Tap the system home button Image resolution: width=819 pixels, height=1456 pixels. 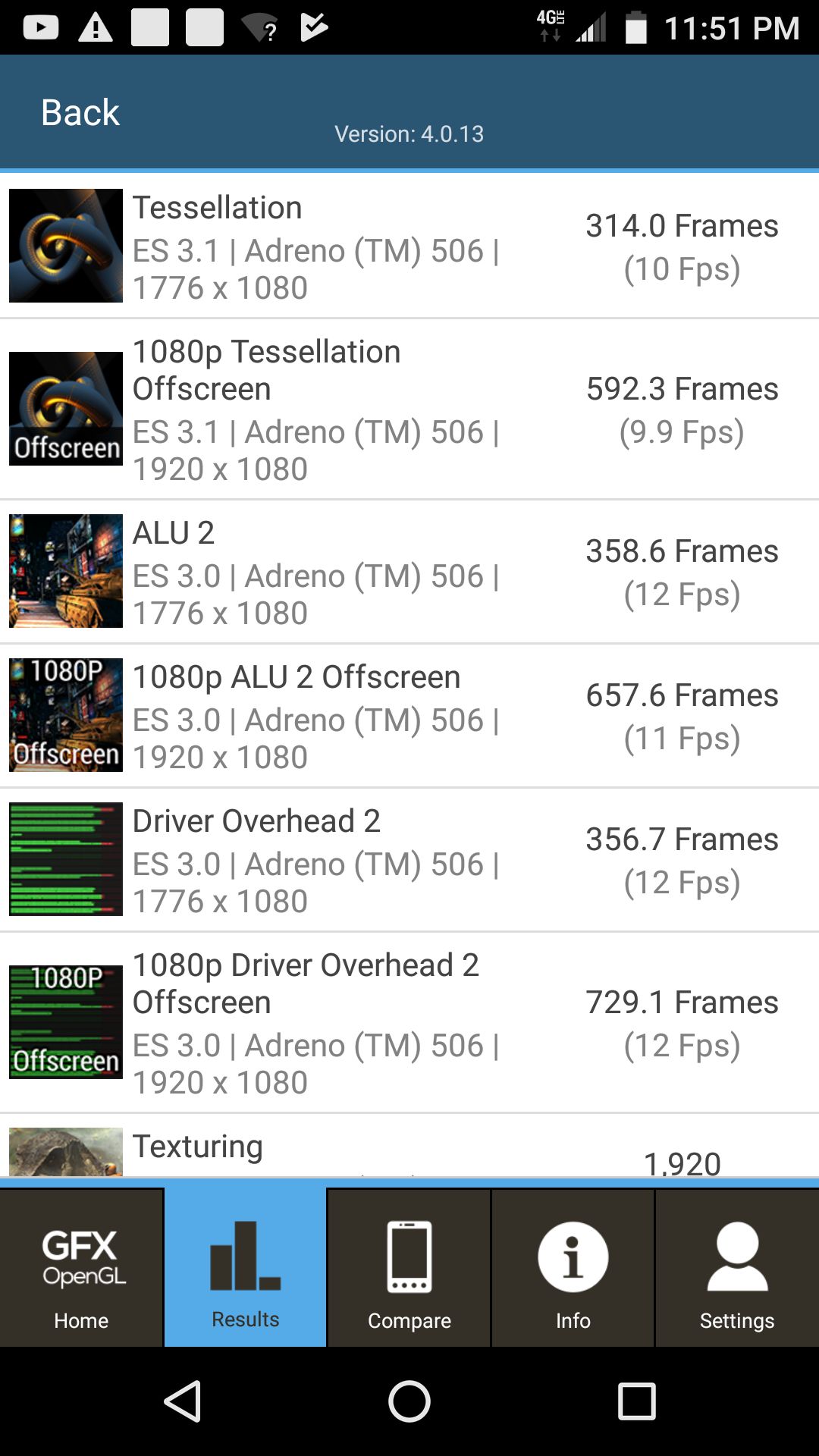(409, 1401)
